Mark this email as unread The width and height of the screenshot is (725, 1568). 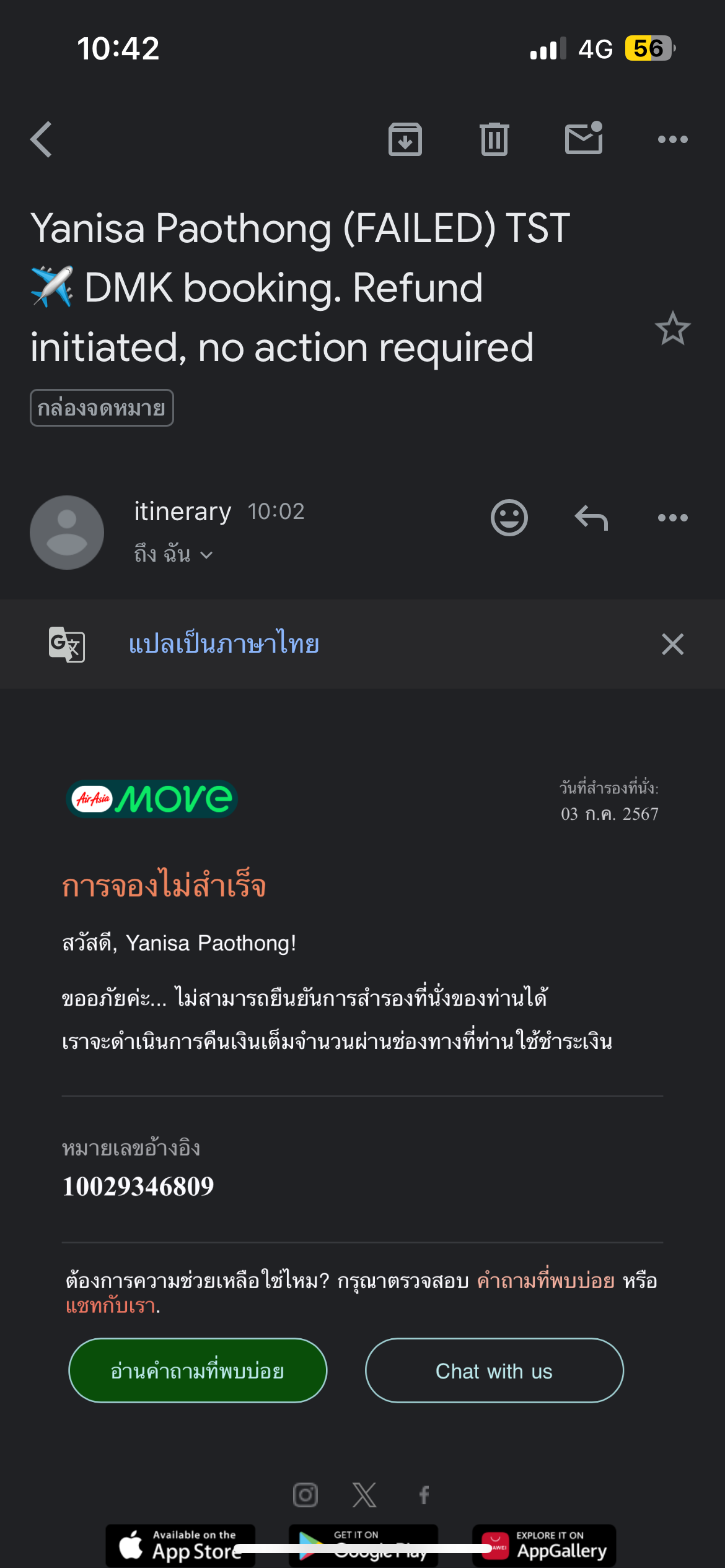[x=584, y=138]
